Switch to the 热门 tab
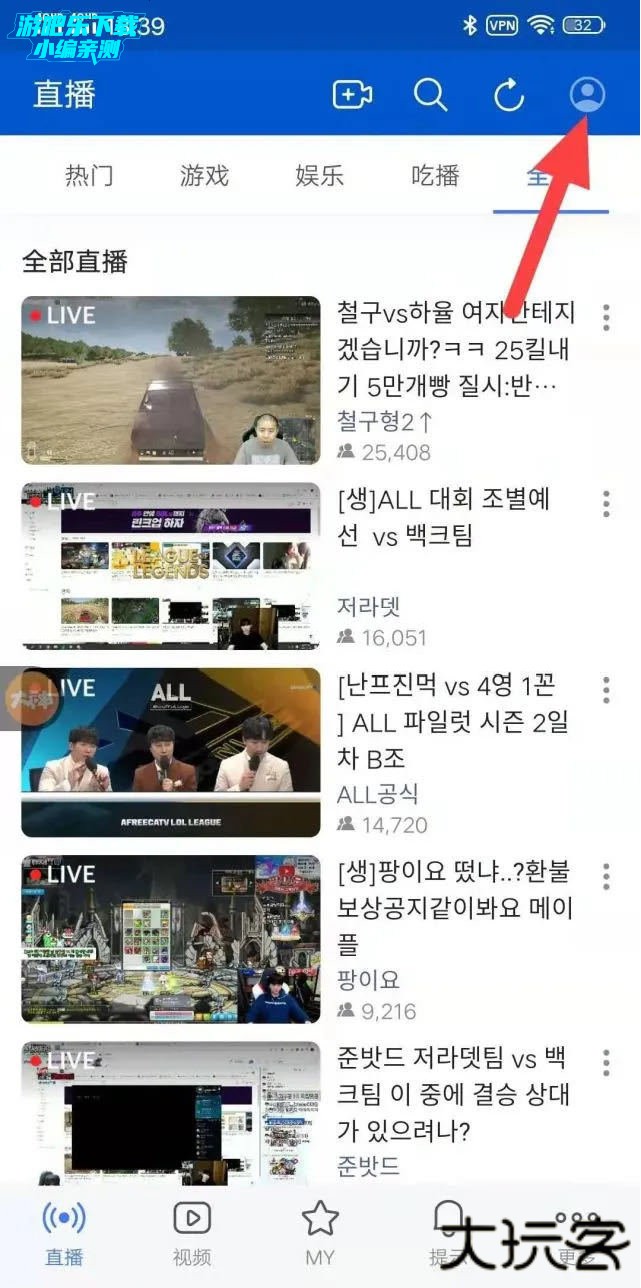Screen dimensions: 641x1288 click(89, 176)
